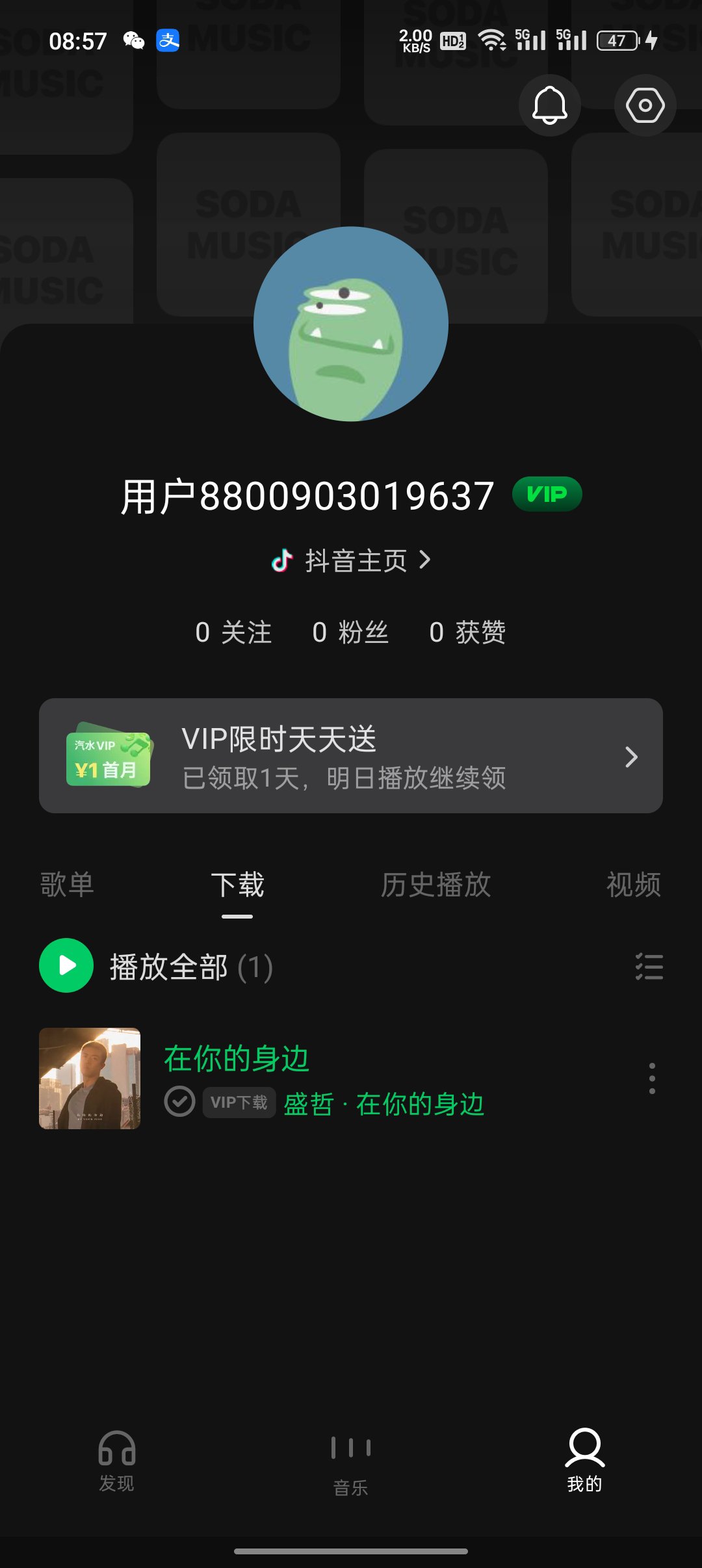Tap the VIP badge next to username
Image resolution: width=702 pixels, height=1568 pixels.
coord(547,494)
